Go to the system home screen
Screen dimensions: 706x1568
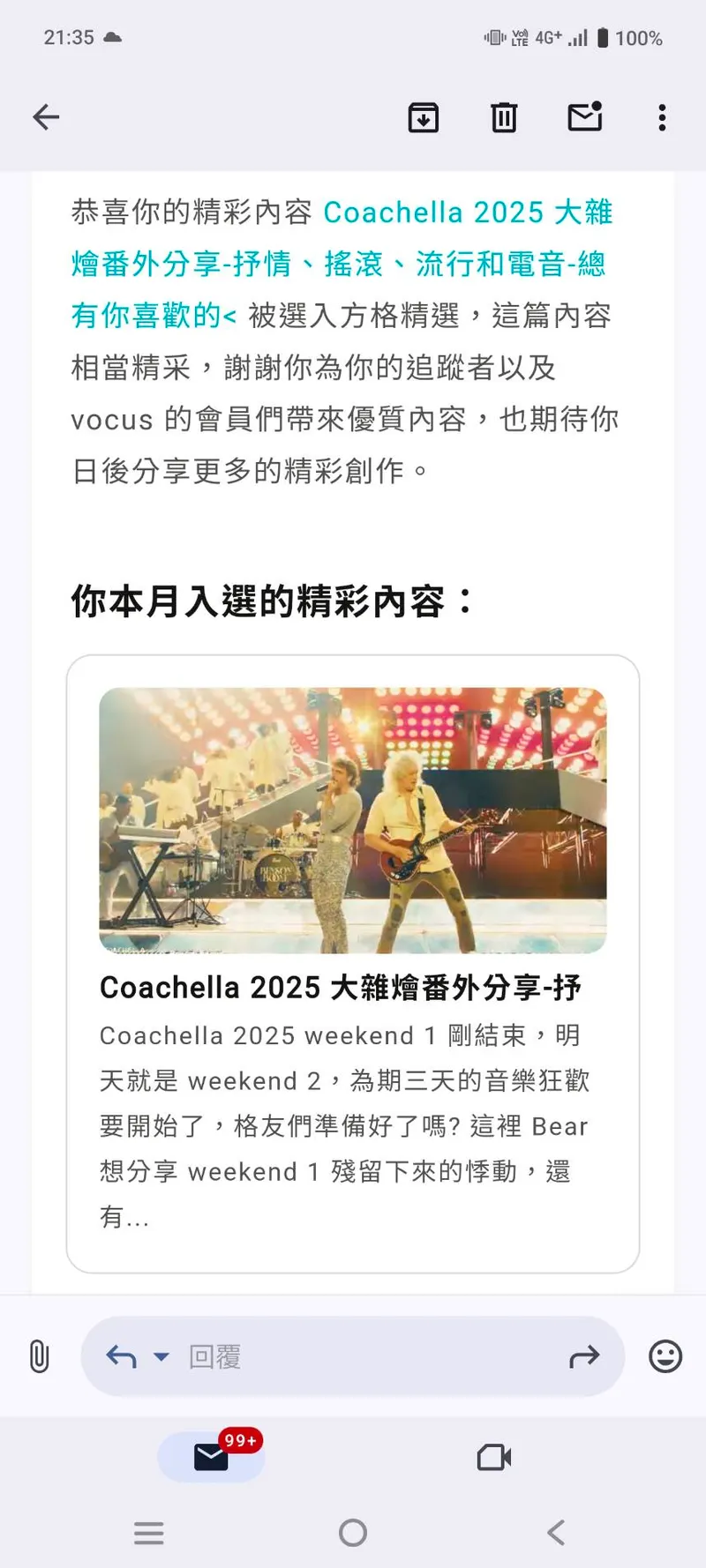pyautogui.click(x=353, y=1533)
